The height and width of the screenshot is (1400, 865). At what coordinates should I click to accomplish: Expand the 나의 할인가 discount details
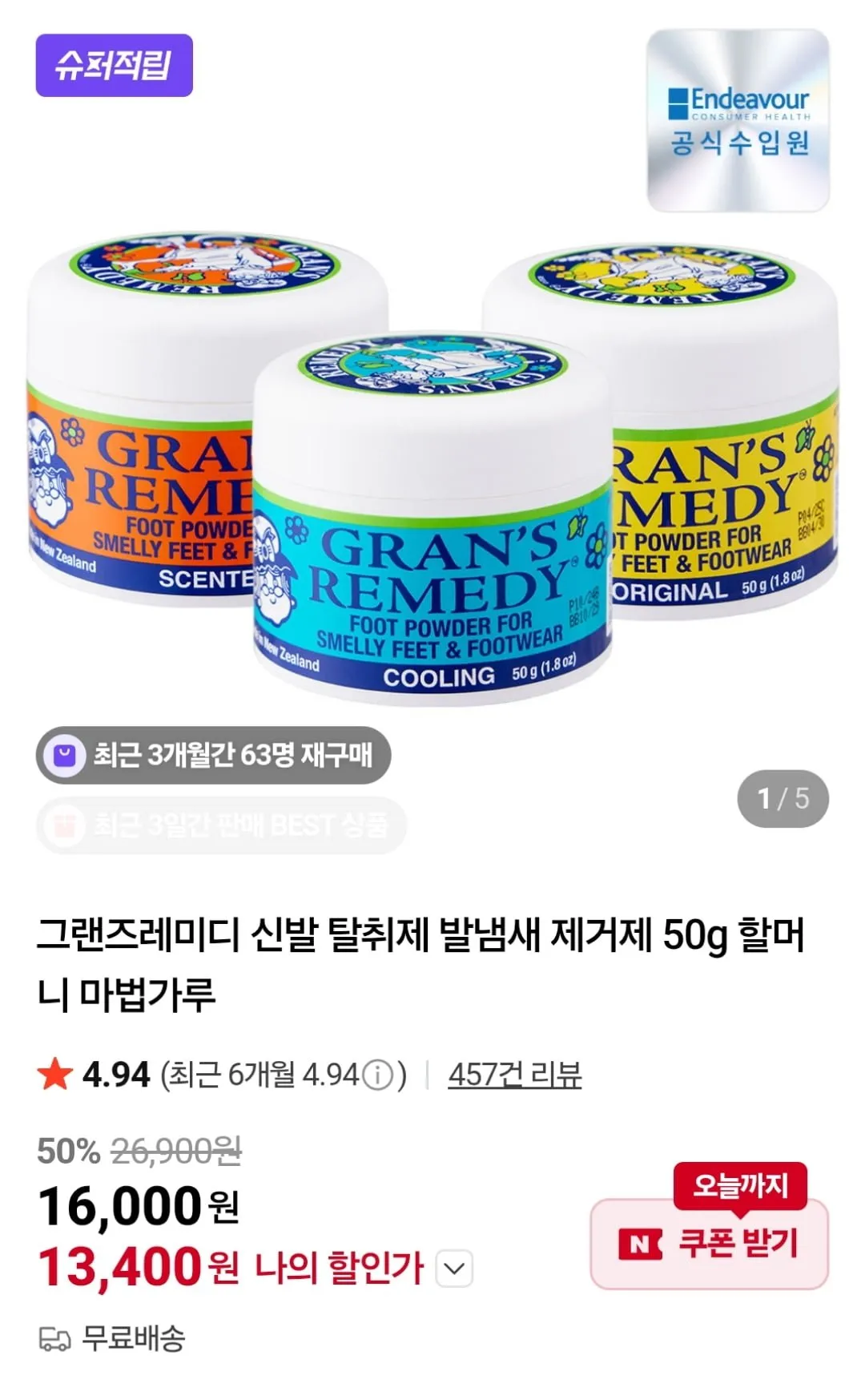454,1269
